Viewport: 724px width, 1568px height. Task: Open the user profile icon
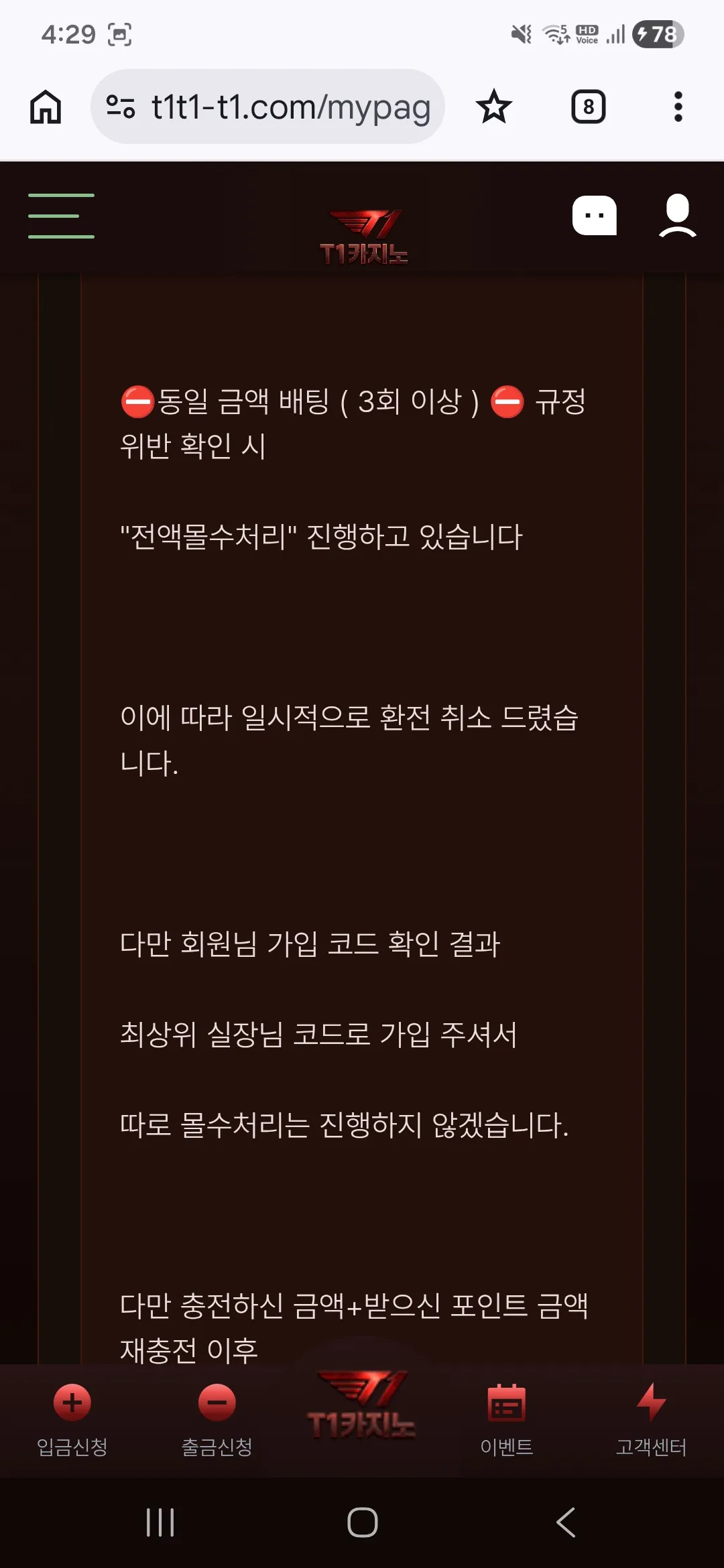click(x=677, y=216)
